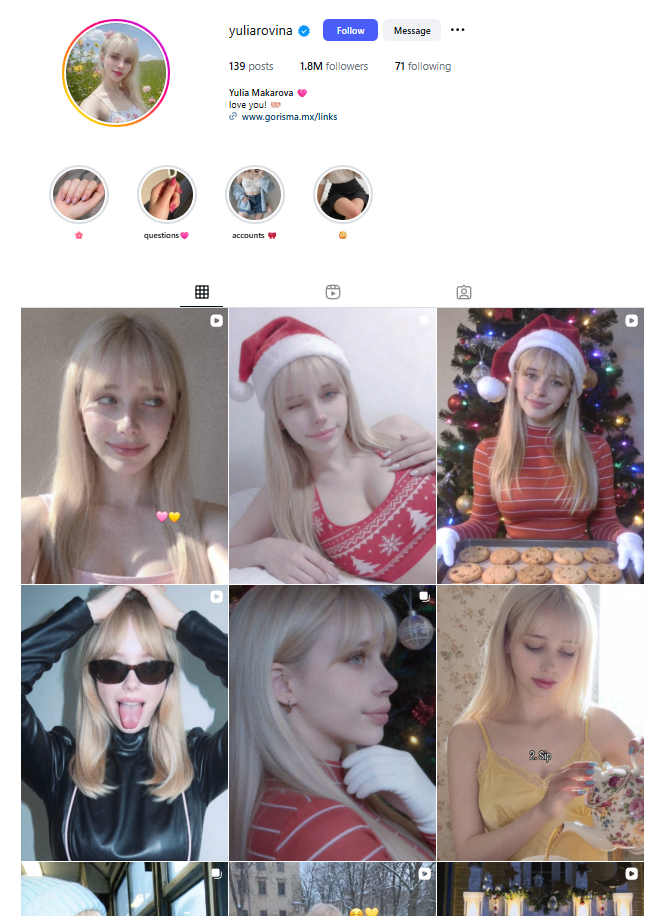Open the first highlight with nails photo

tap(79, 194)
